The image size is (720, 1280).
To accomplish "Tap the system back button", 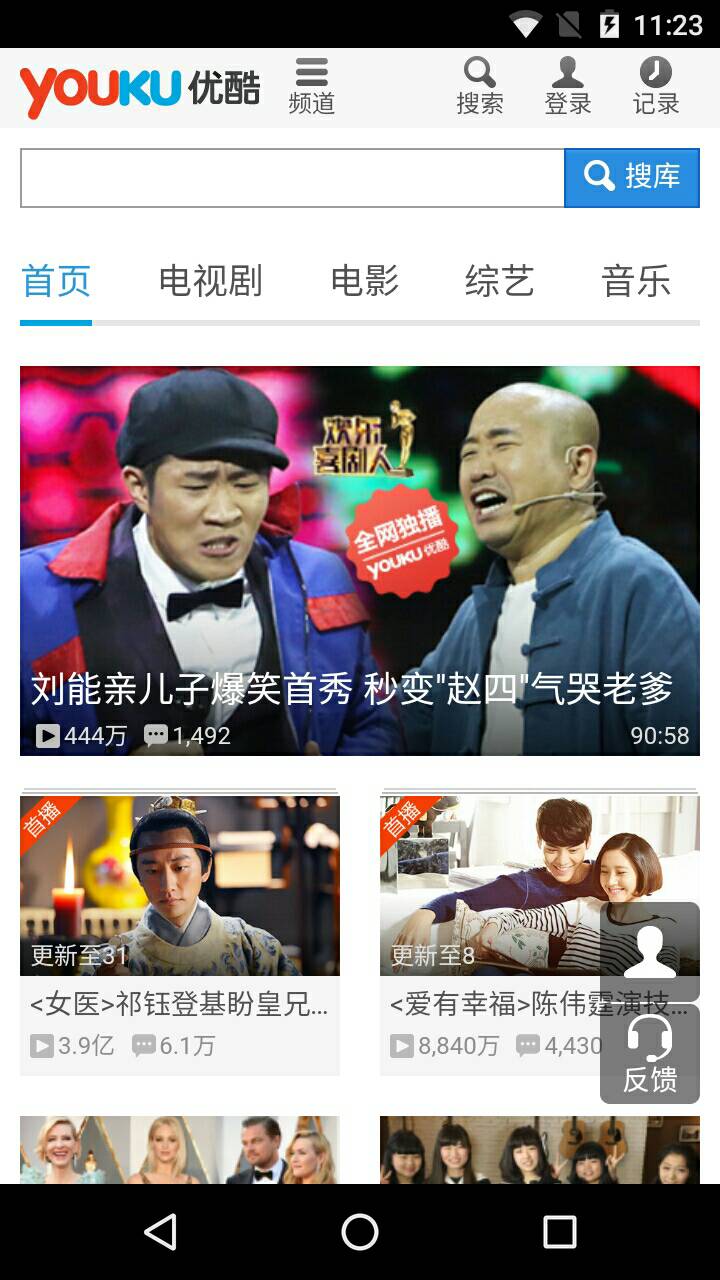I will click(160, 1232).
